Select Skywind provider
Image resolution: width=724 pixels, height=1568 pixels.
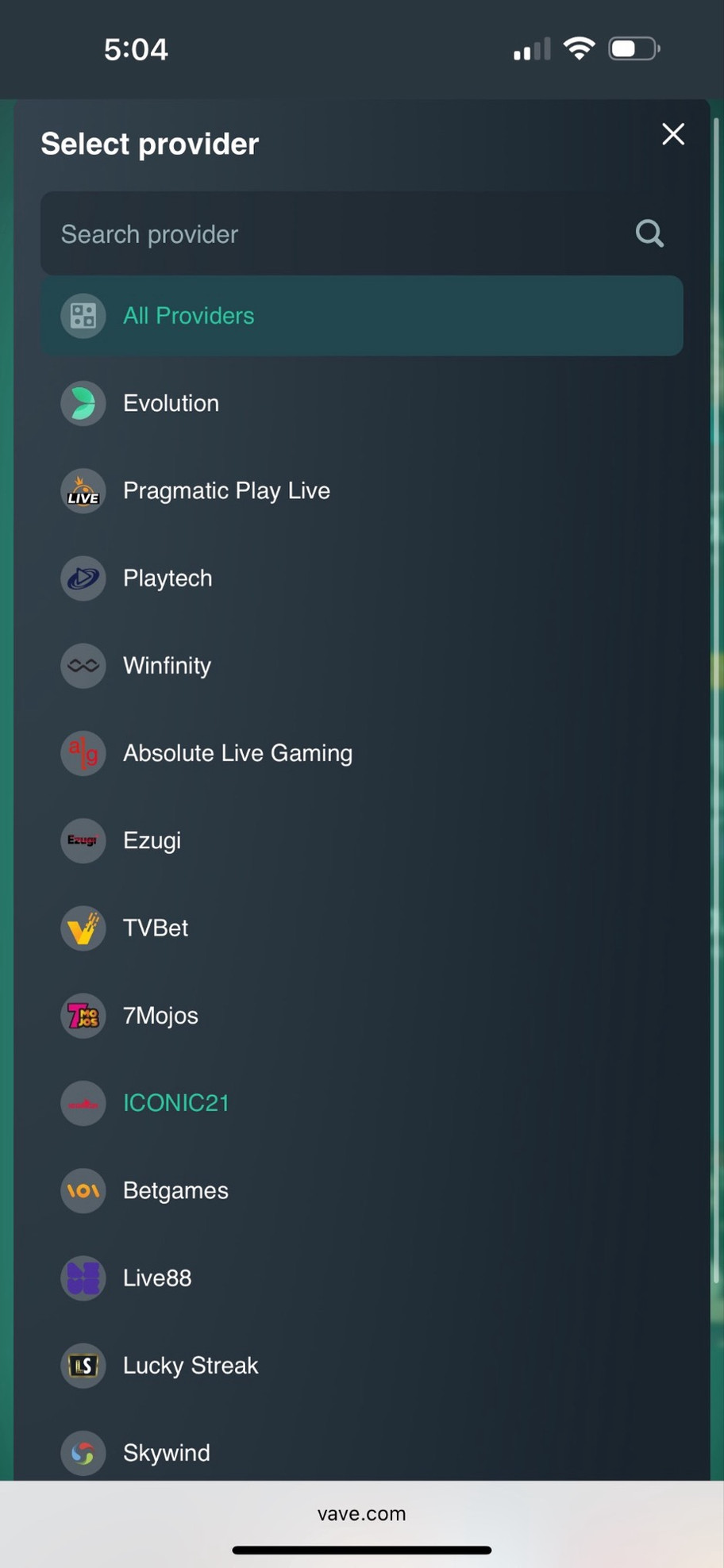pyautogui.click(x=167, y=1452)
